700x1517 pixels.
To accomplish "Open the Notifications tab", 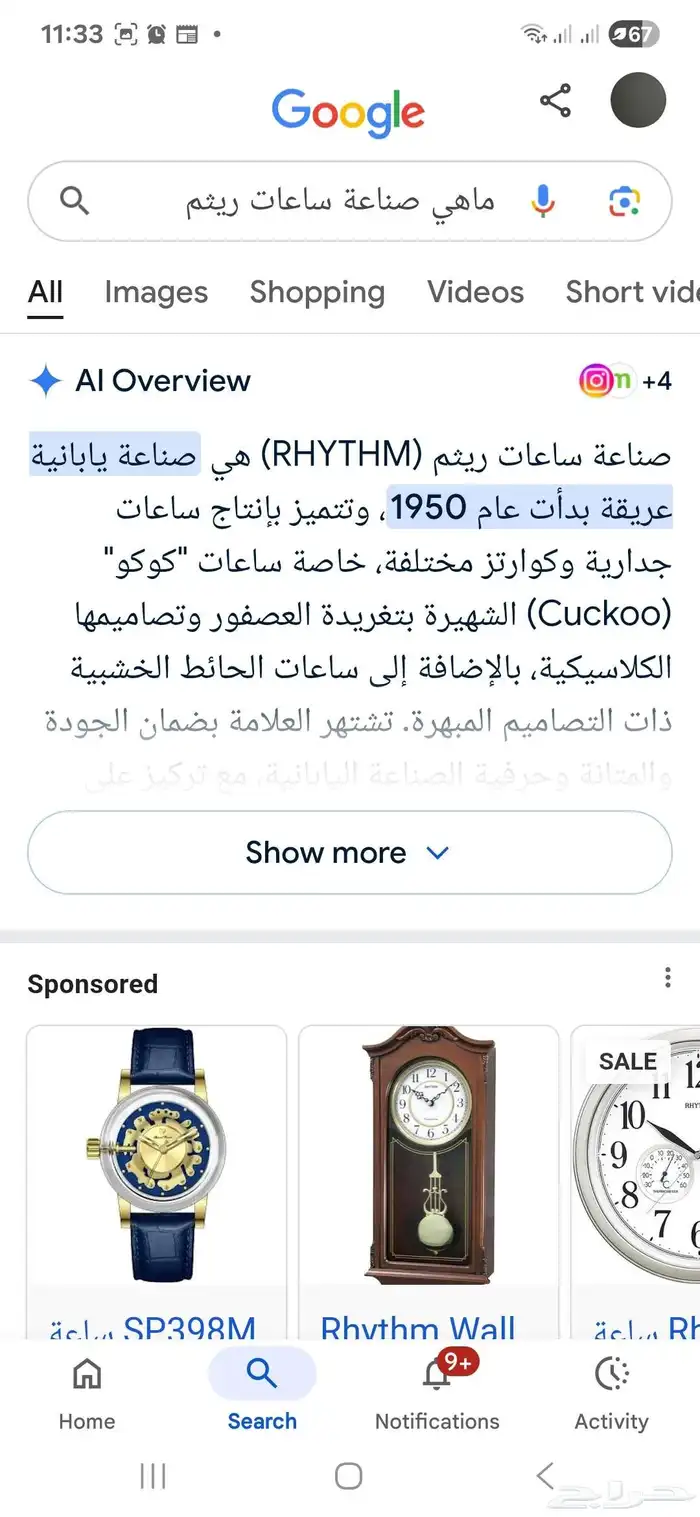I will [437, 1392].
